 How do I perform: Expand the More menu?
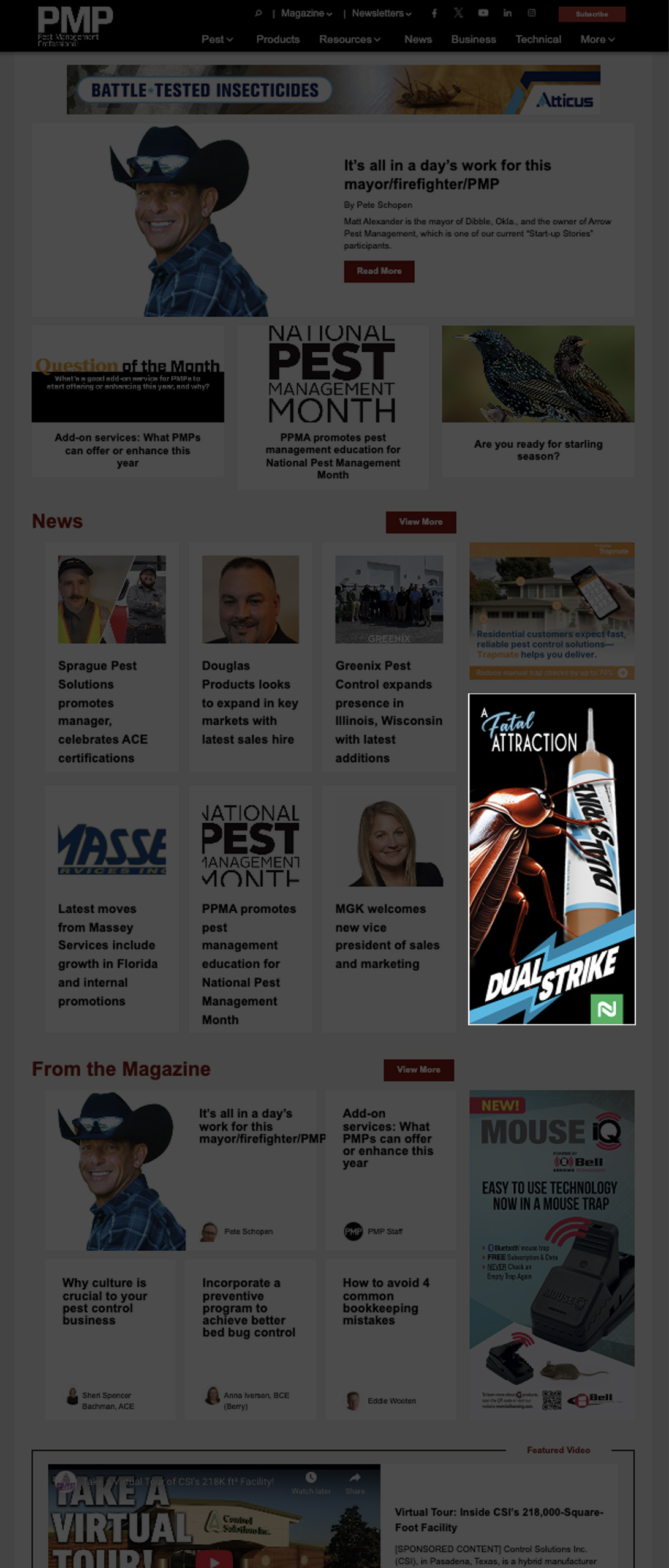(597, 39)
